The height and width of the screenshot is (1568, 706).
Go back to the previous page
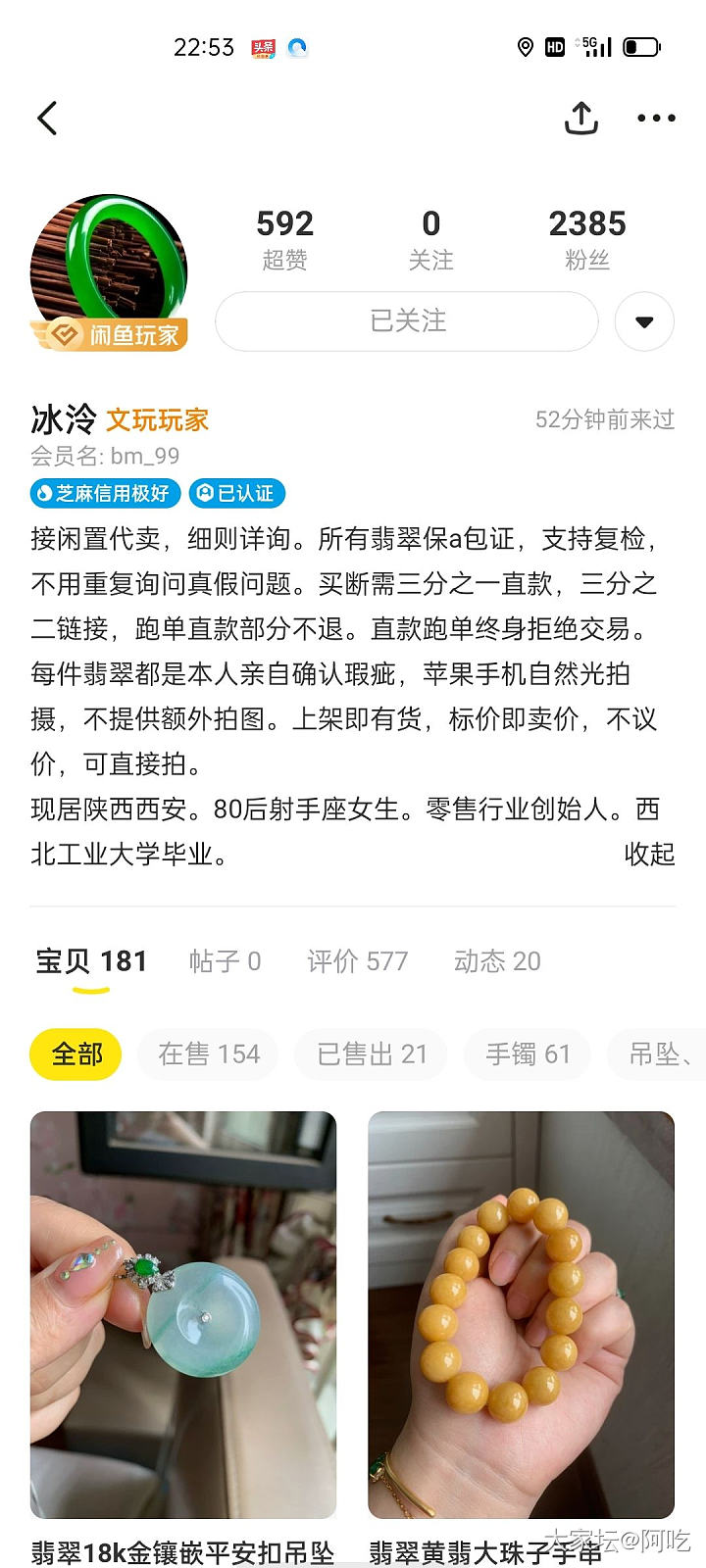[47, 118]
